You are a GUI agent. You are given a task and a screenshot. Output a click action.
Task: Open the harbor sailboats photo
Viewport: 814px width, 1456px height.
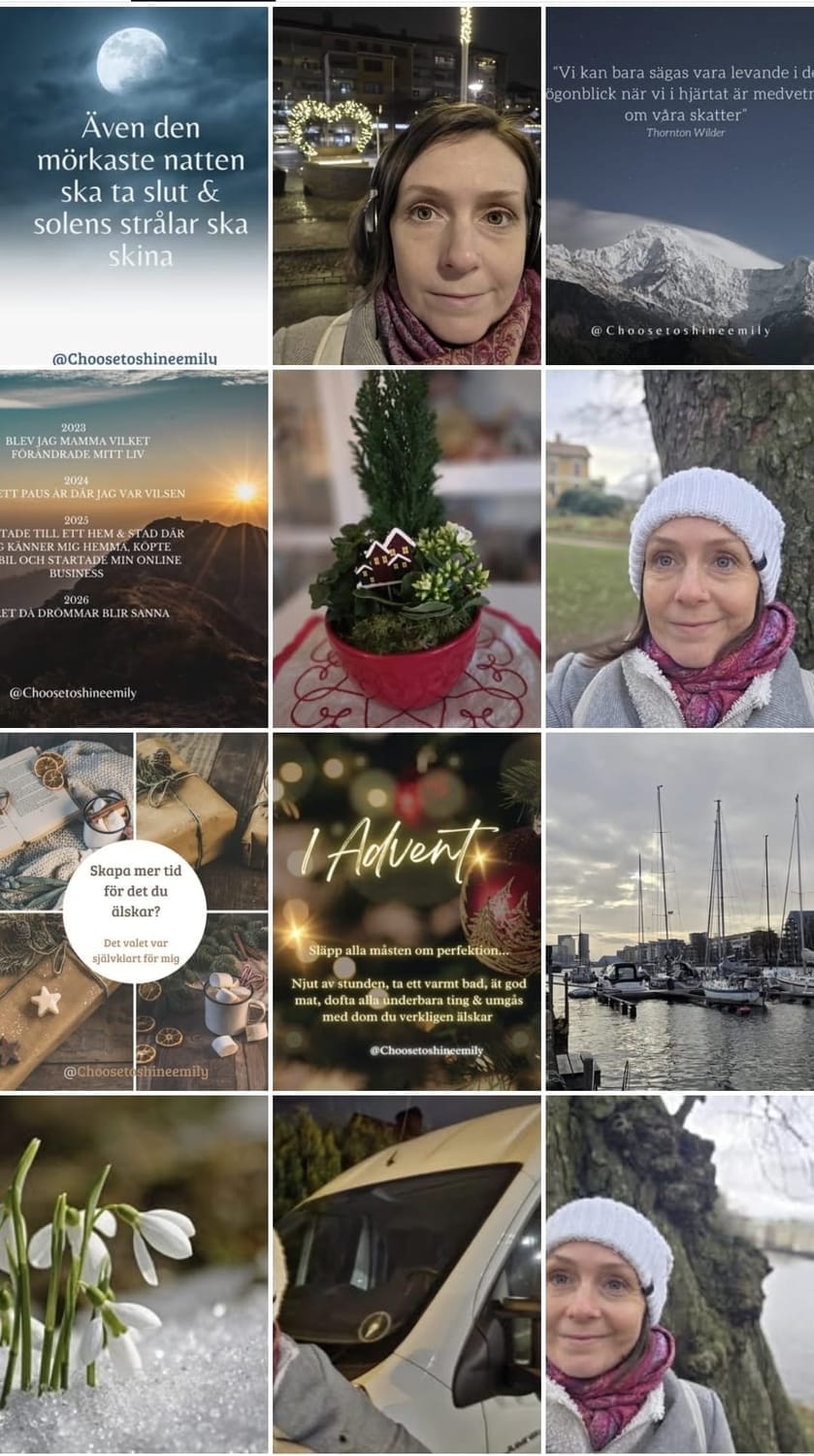[x=679, y=911]
